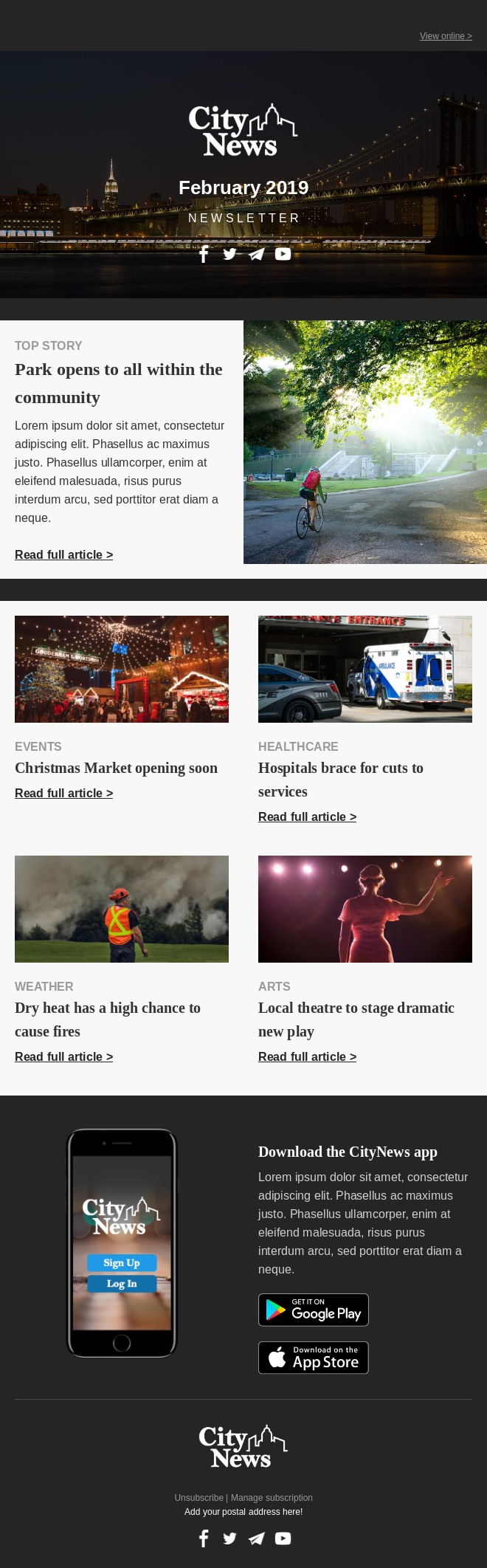Tap the Facebook icon in the header
This screenshot has height=1568, width=487.
coord(204,254)
